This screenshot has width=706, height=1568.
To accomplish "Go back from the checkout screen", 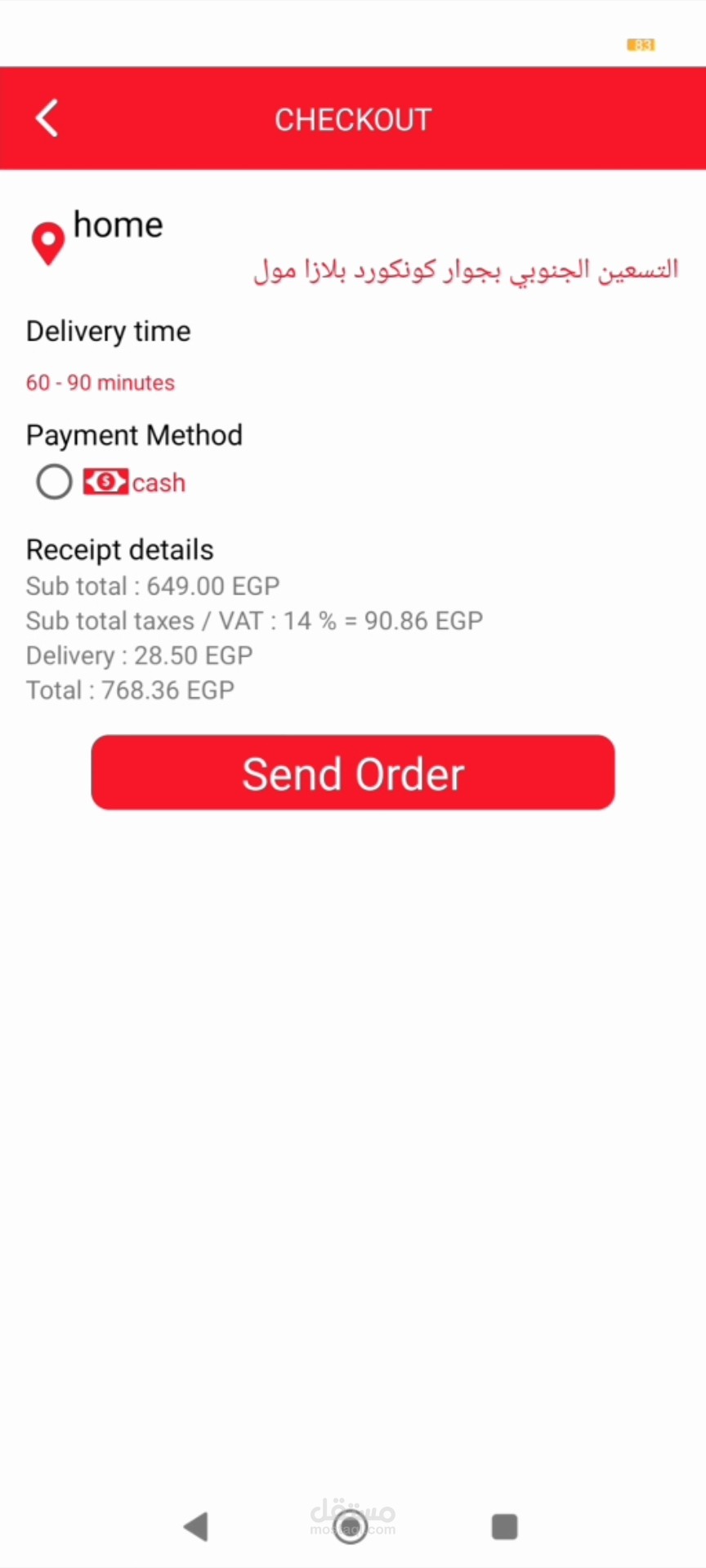I will point(47,119).
